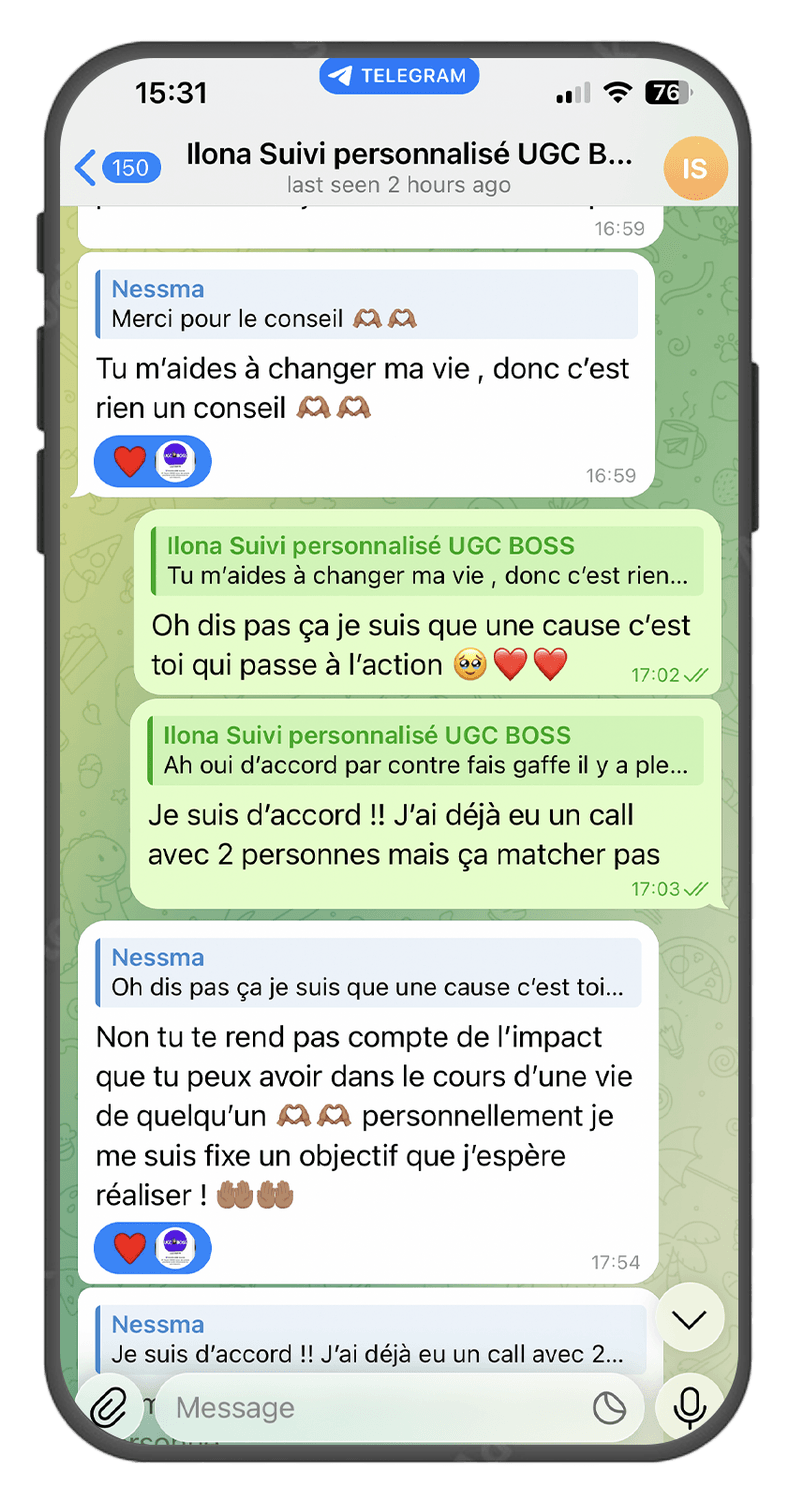Viewport: 804px width, 1500px height.
Task: Open the IS profile avatar
Action: (694, 169)
